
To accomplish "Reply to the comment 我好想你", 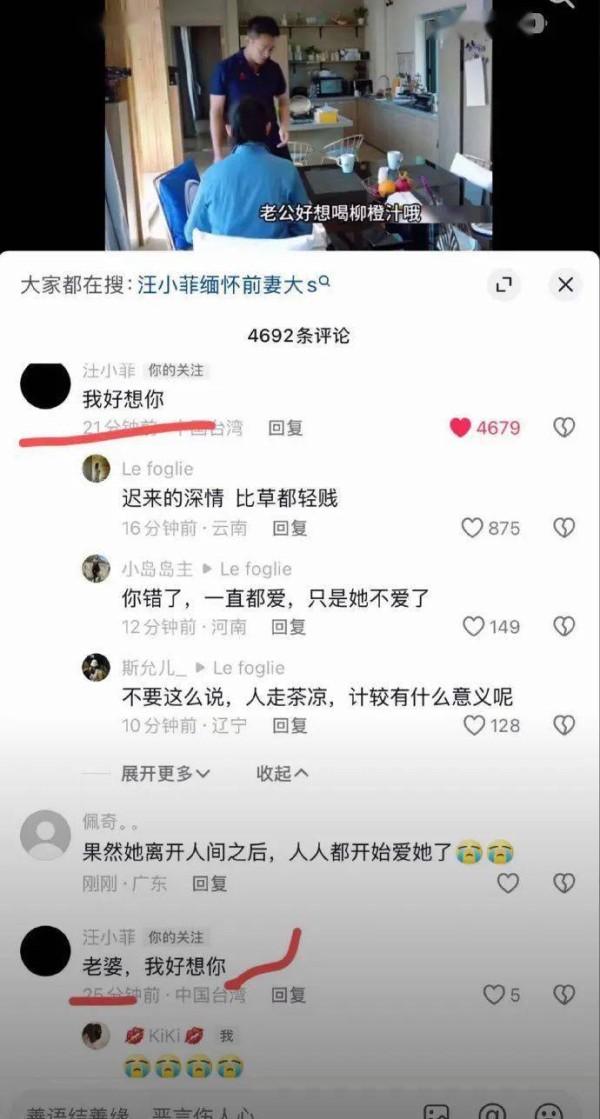I will pyautogui.click(x=285, y=427).
